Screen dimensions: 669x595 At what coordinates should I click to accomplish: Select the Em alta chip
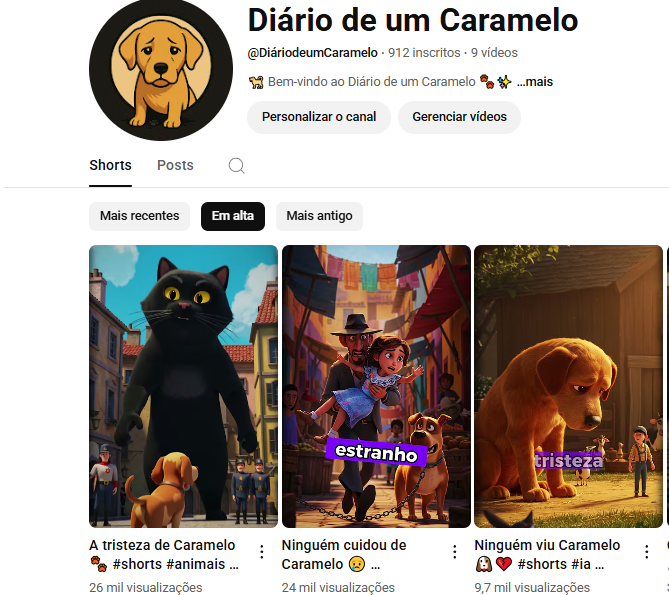[x=232, y=216]
